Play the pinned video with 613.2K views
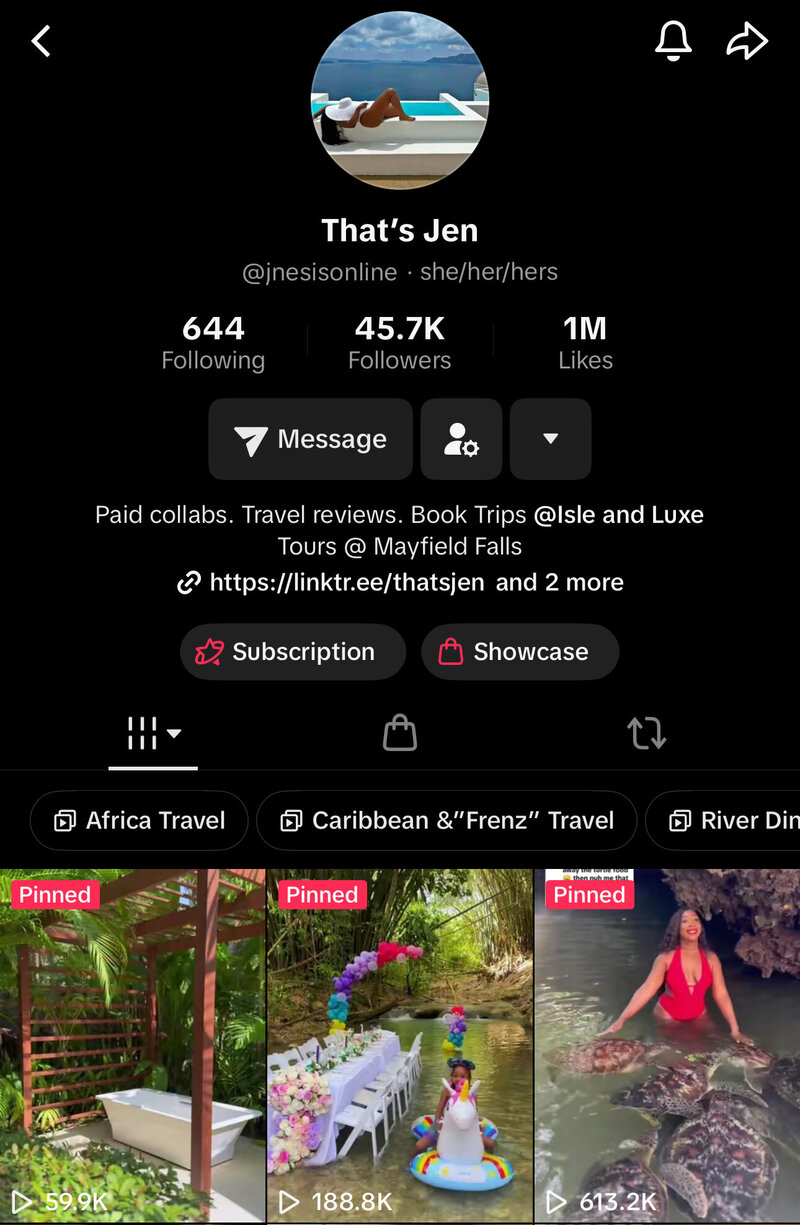 point(667,1045)
